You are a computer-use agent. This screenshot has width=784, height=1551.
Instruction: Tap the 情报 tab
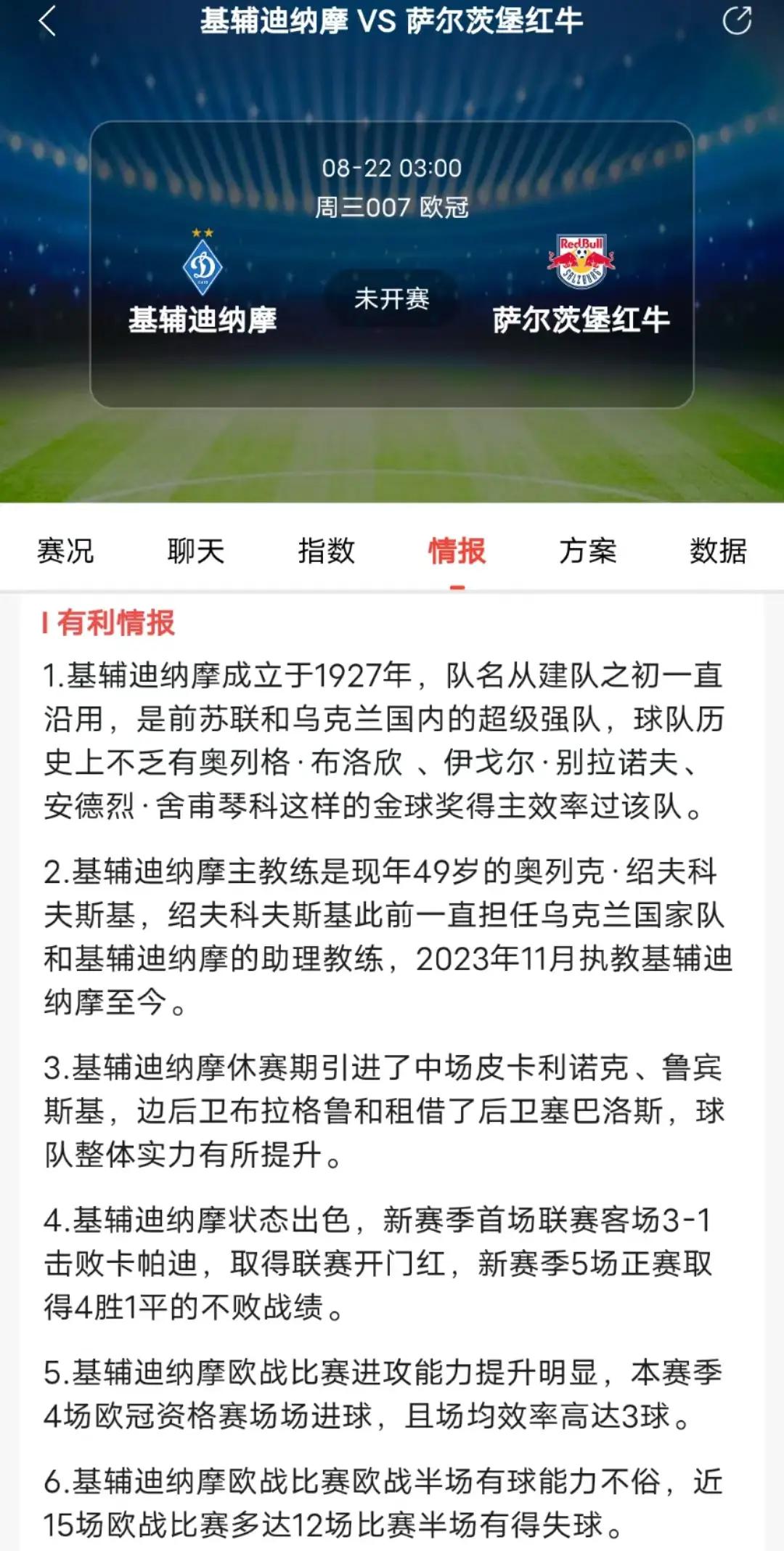(457, 551)
